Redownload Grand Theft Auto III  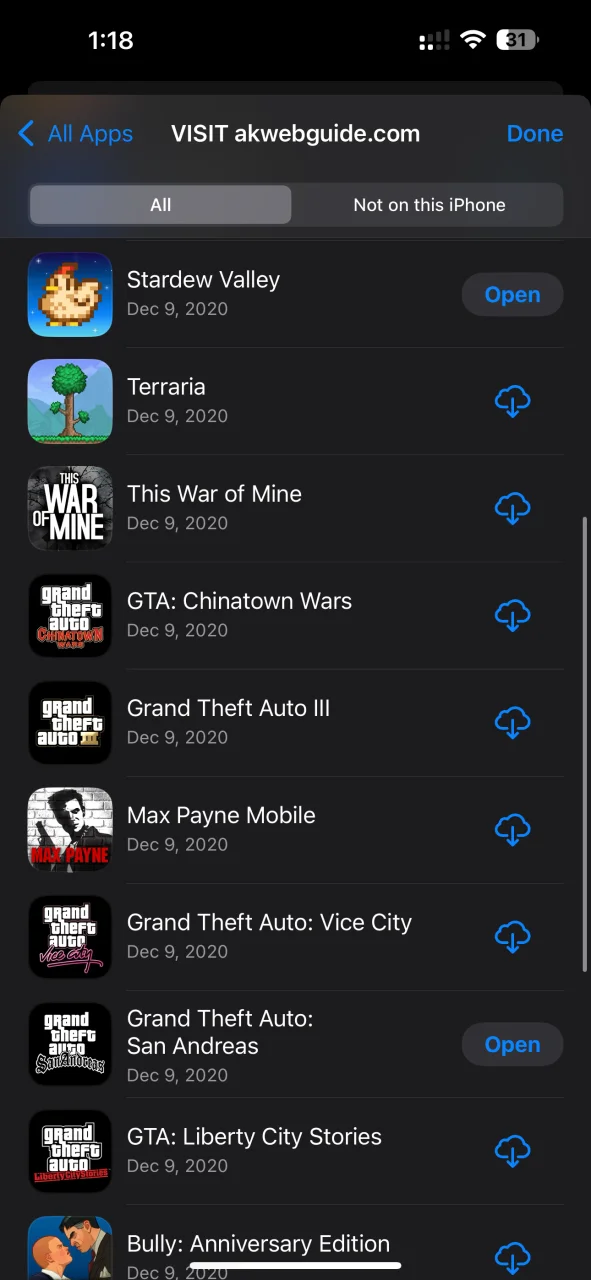512,723
